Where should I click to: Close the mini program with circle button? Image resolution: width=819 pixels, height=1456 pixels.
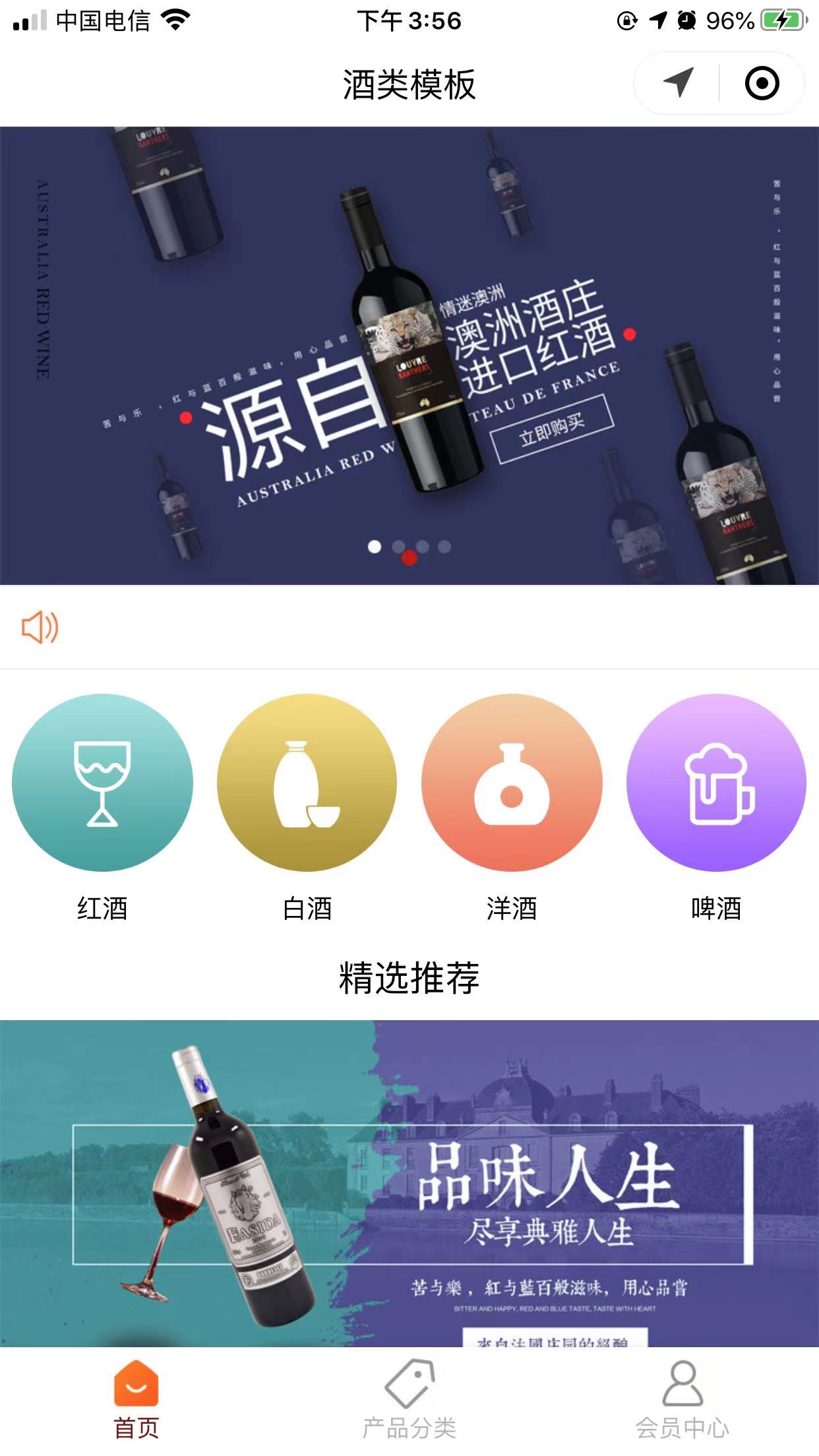point(762,83)
